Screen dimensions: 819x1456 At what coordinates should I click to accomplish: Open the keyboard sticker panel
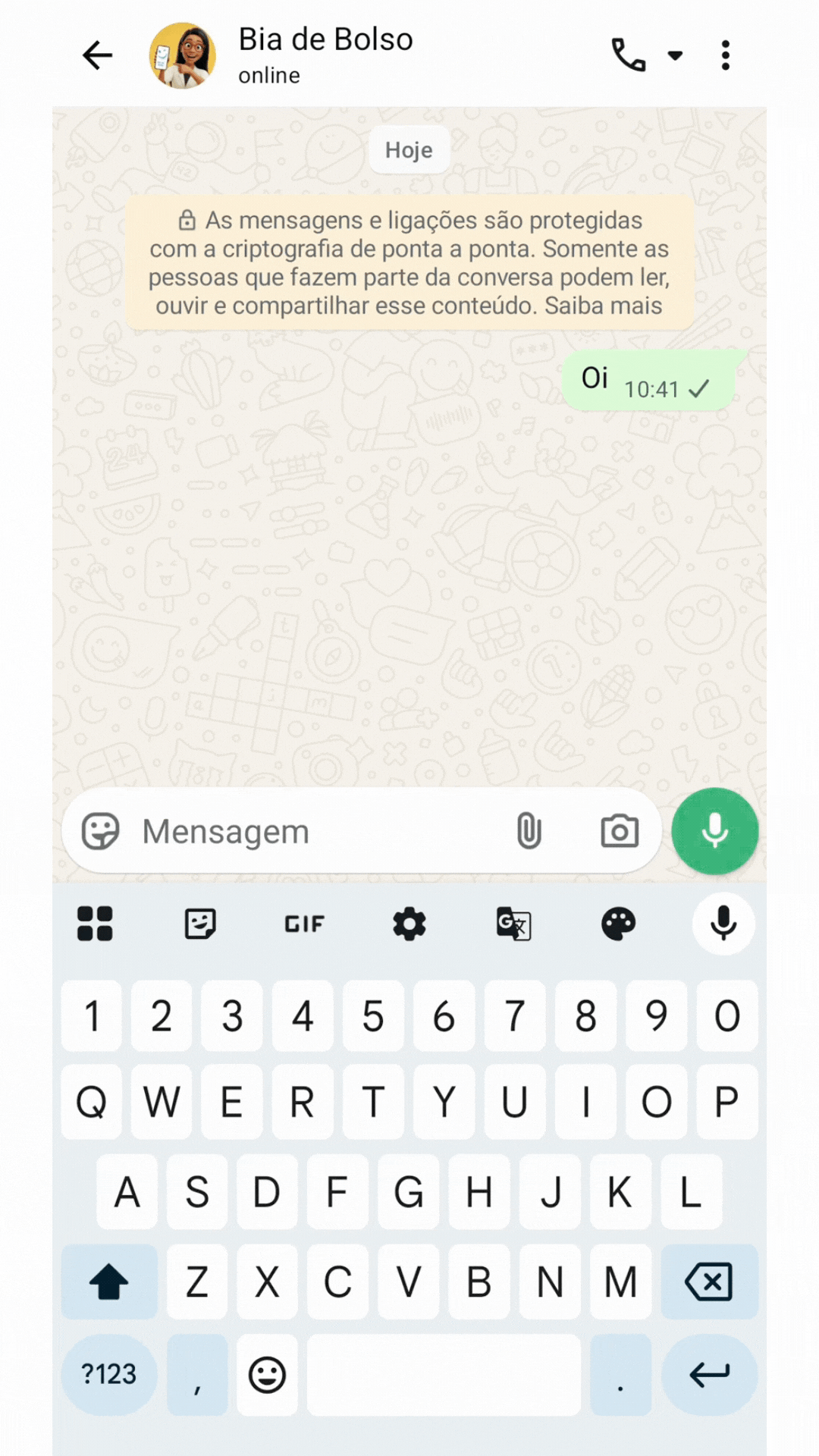[200, 924]
